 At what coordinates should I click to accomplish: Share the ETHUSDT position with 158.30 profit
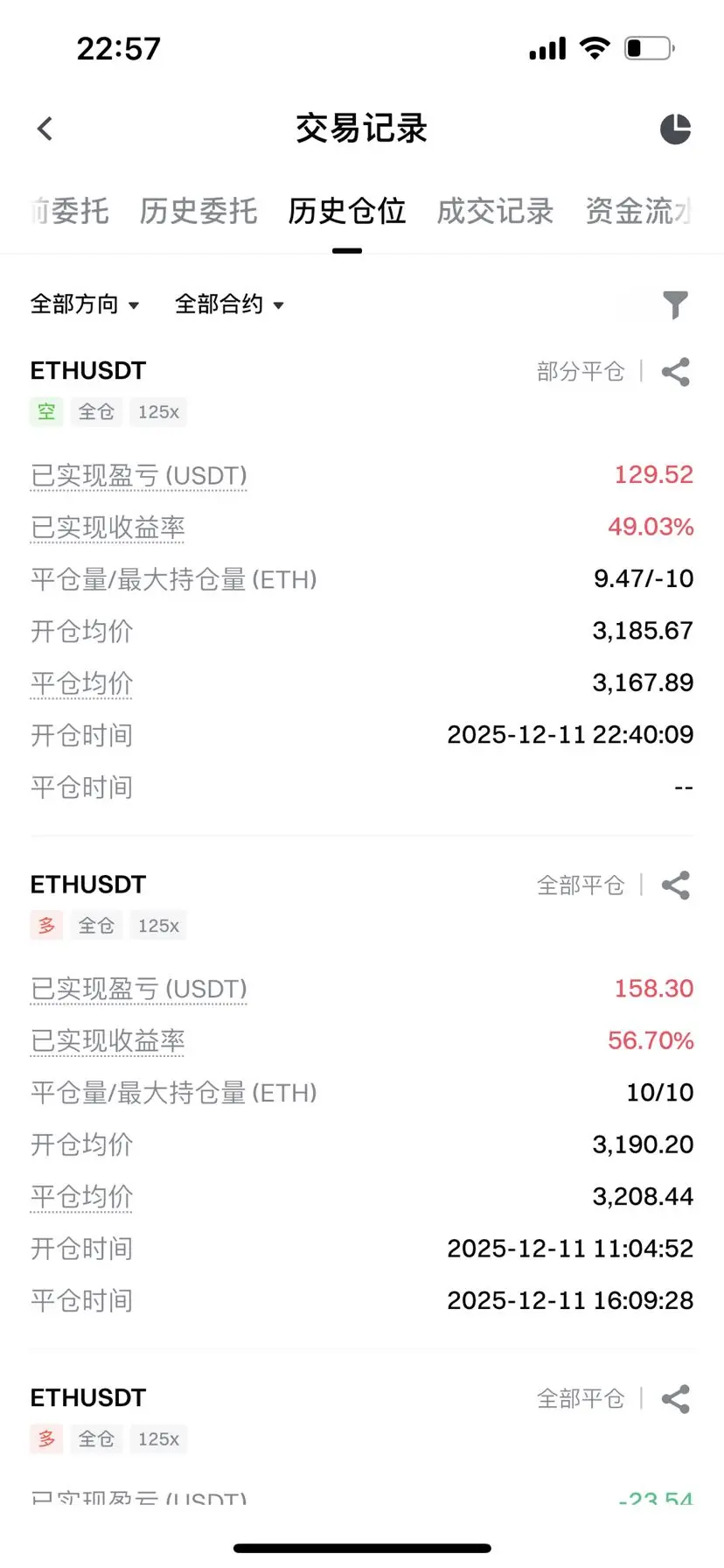click(676, 885)
